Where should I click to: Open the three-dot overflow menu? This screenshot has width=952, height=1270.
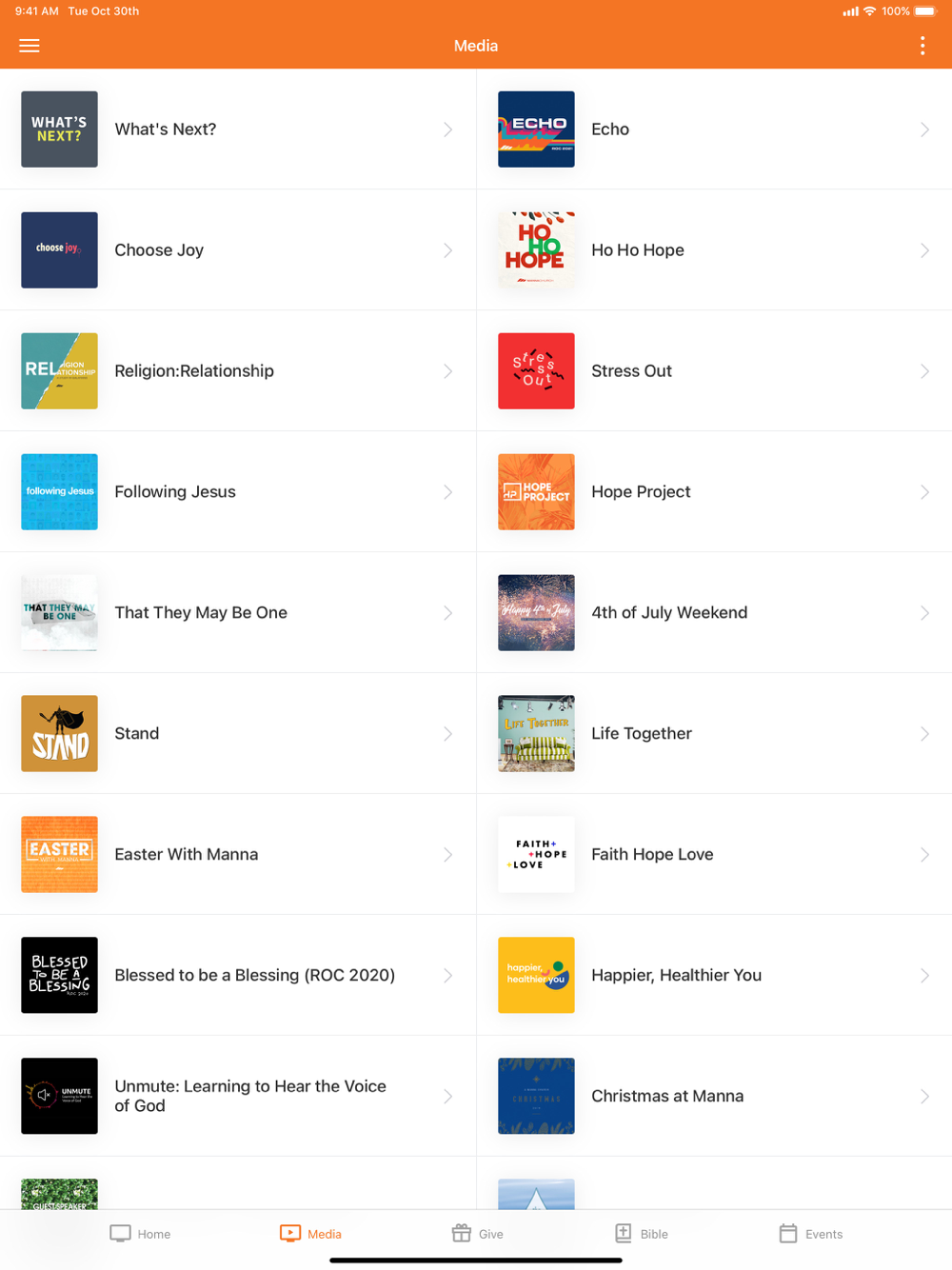coord(922,46)
